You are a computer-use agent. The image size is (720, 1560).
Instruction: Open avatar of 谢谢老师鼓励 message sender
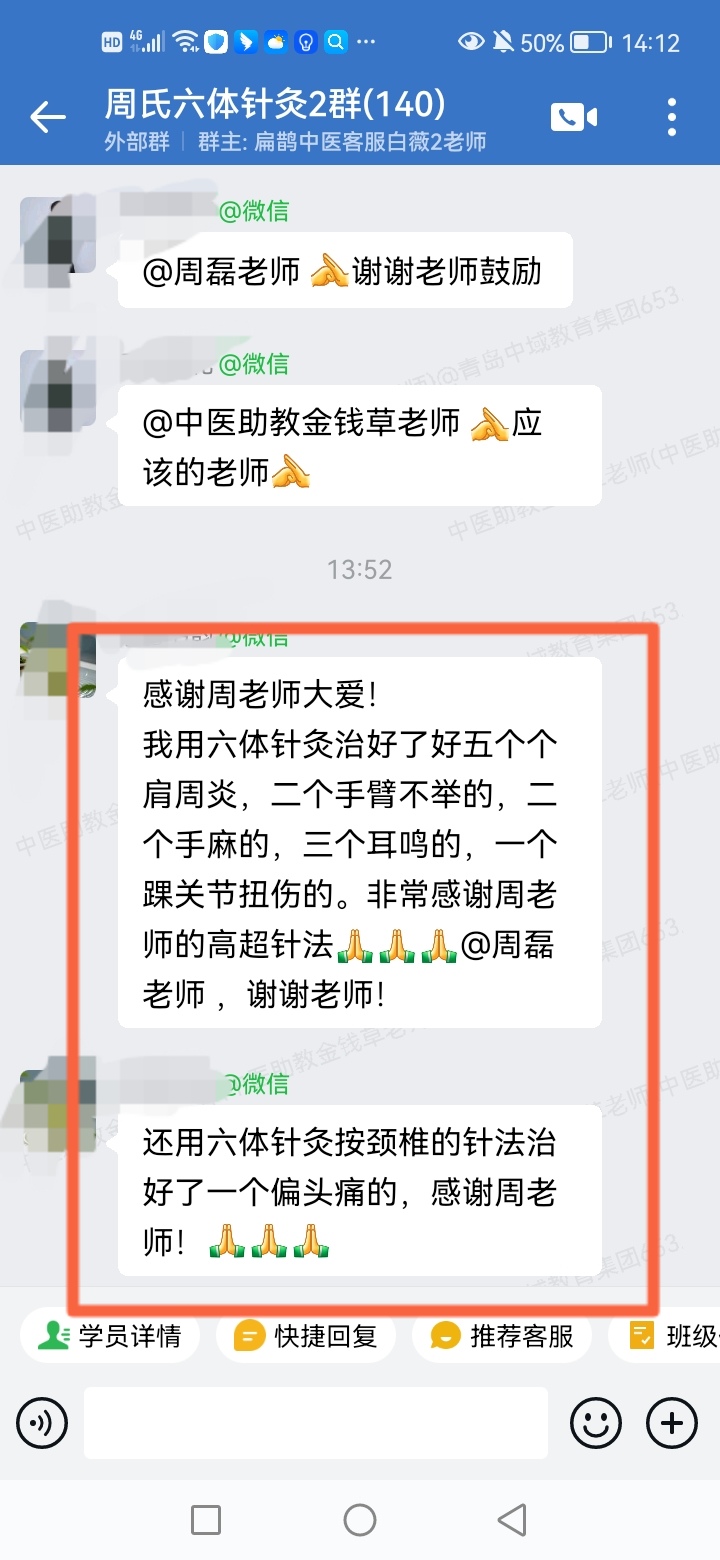pyautogui.click(x=57, y=234)
